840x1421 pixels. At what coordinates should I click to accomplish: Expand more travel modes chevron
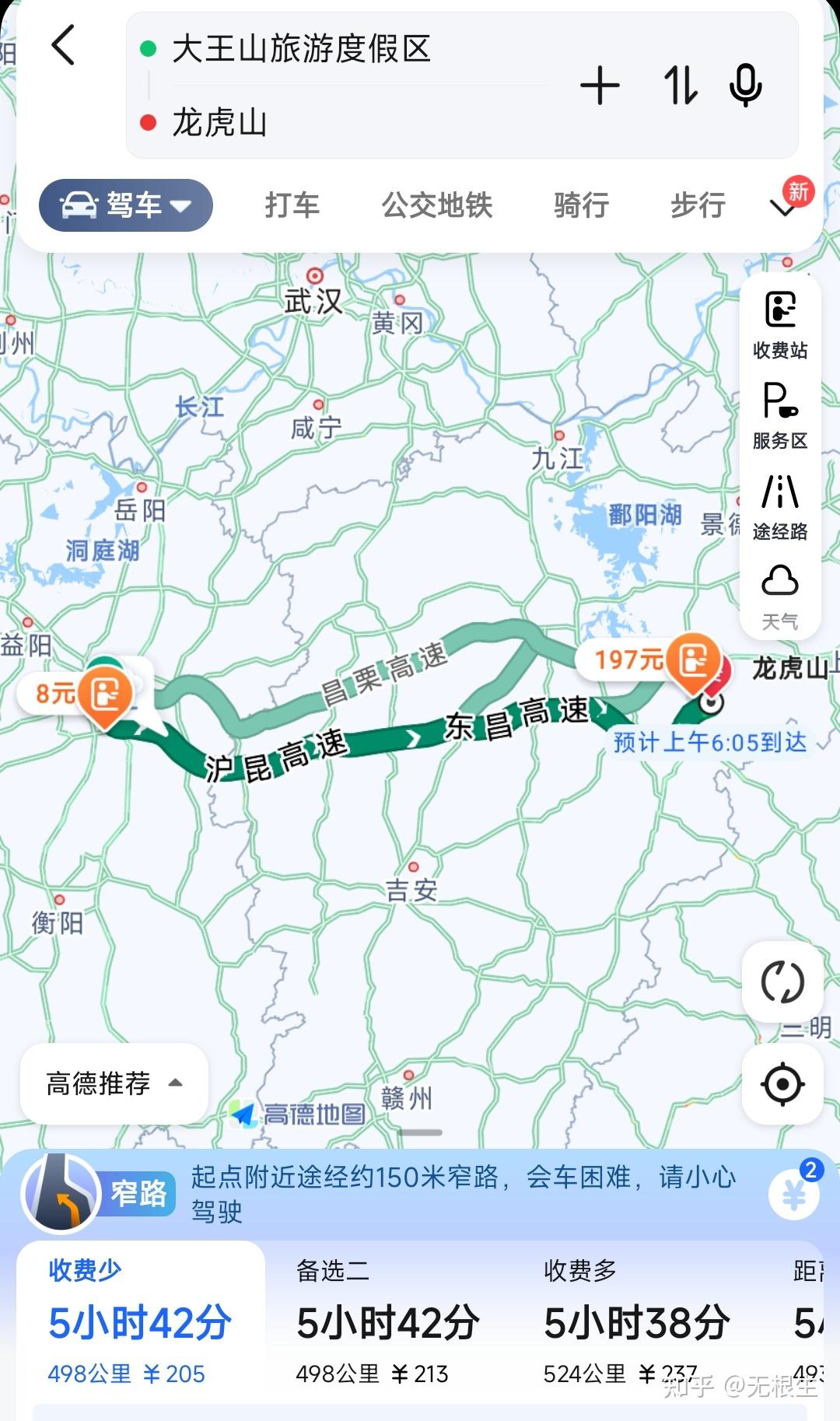tap(782, 207)
